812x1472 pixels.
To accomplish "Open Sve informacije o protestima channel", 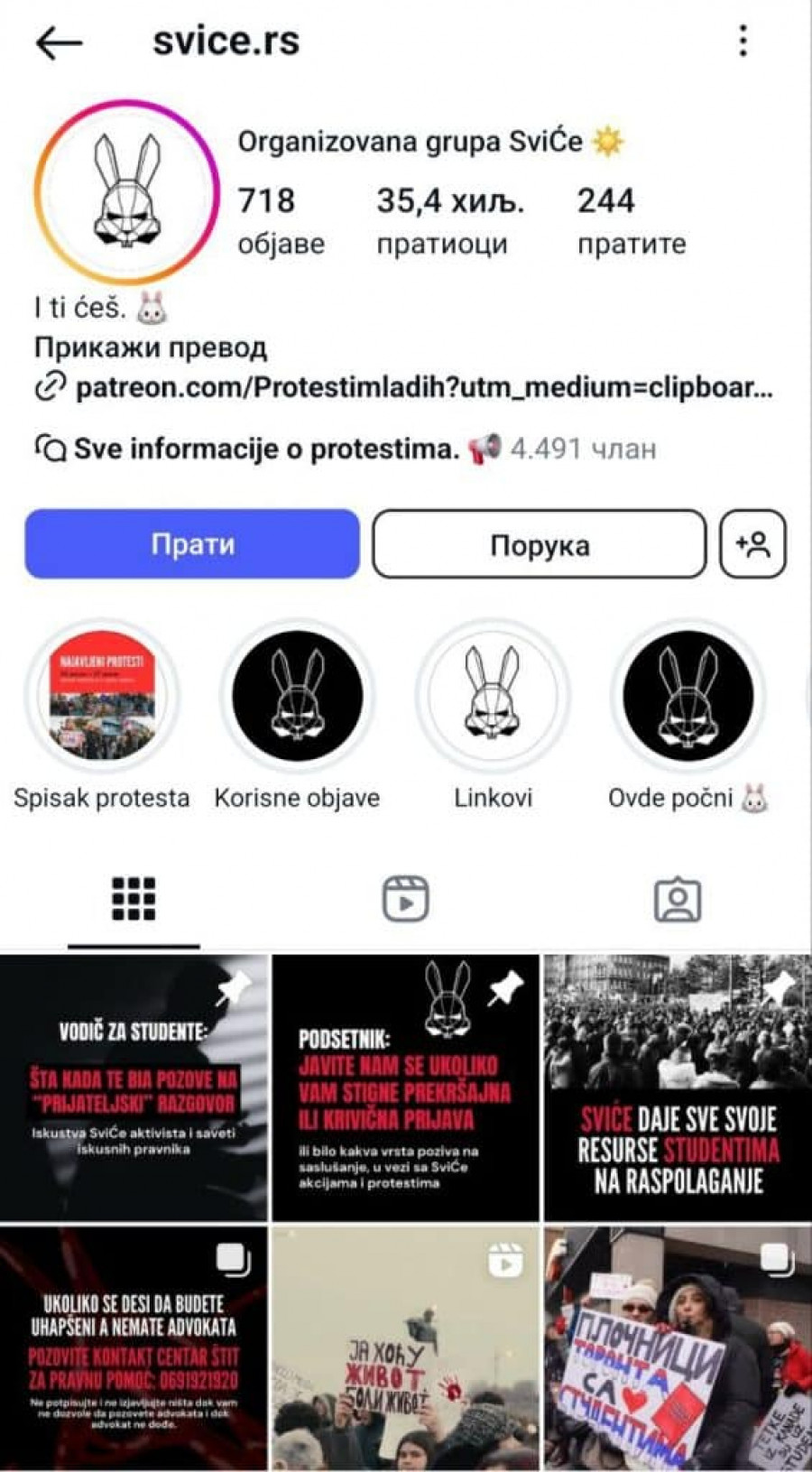I will coord(266,449).
